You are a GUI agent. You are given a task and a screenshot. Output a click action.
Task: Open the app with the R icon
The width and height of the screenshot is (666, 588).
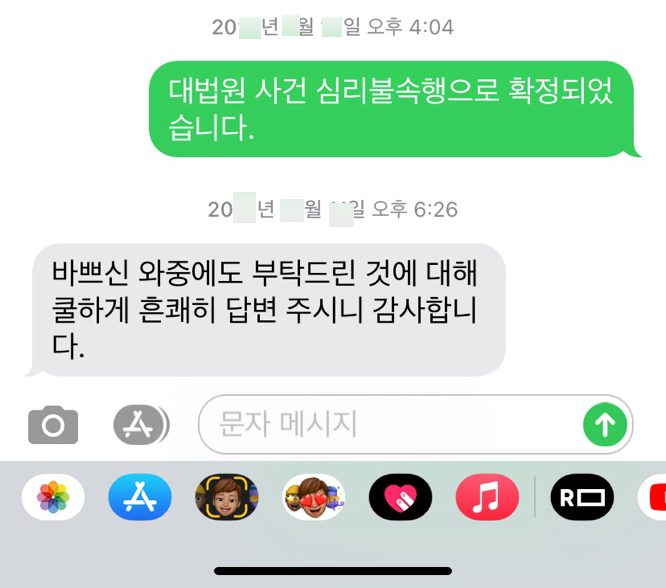pyautogui.click(x=582, y=497)
